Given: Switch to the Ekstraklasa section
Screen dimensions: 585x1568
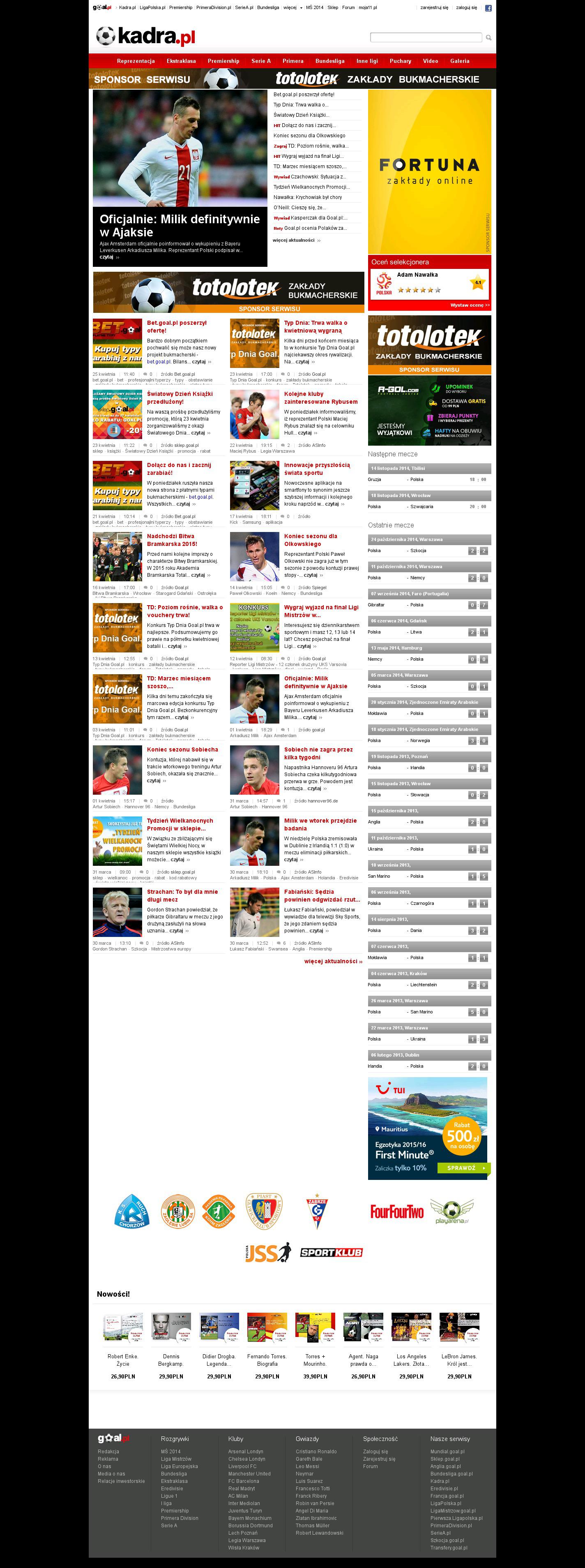Looking at the screenshot, I should click(x=181, y=61).
